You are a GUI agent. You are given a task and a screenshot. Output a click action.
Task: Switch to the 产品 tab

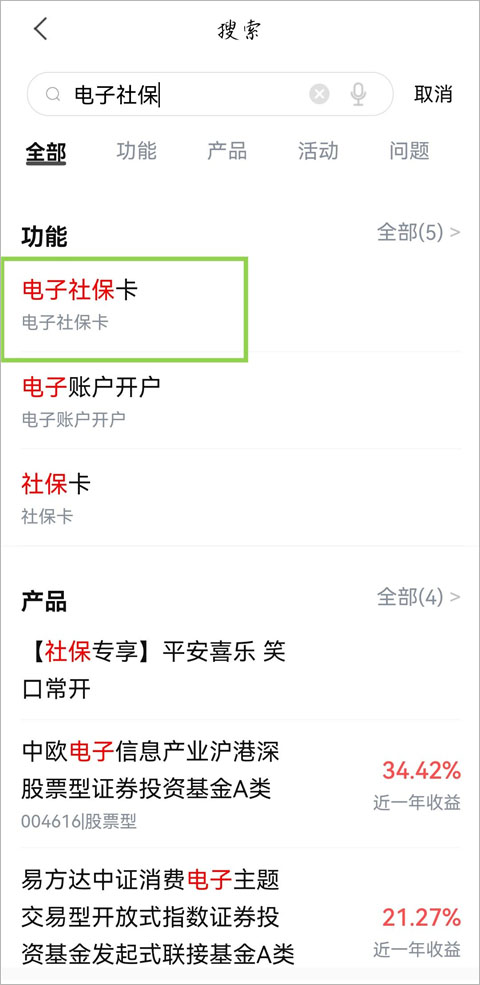coord(227,151)
